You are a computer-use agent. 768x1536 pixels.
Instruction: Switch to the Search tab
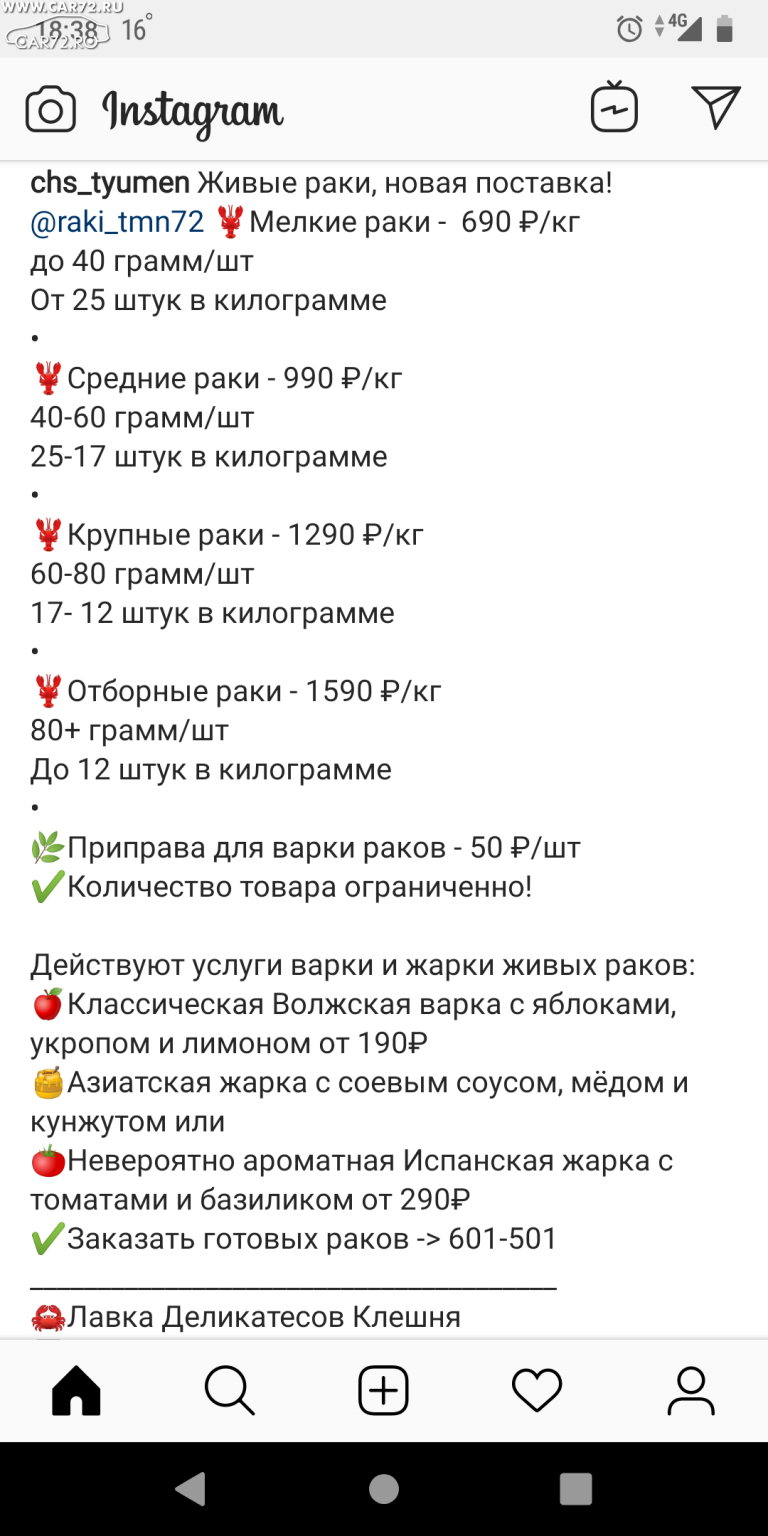coord(230,1391)
